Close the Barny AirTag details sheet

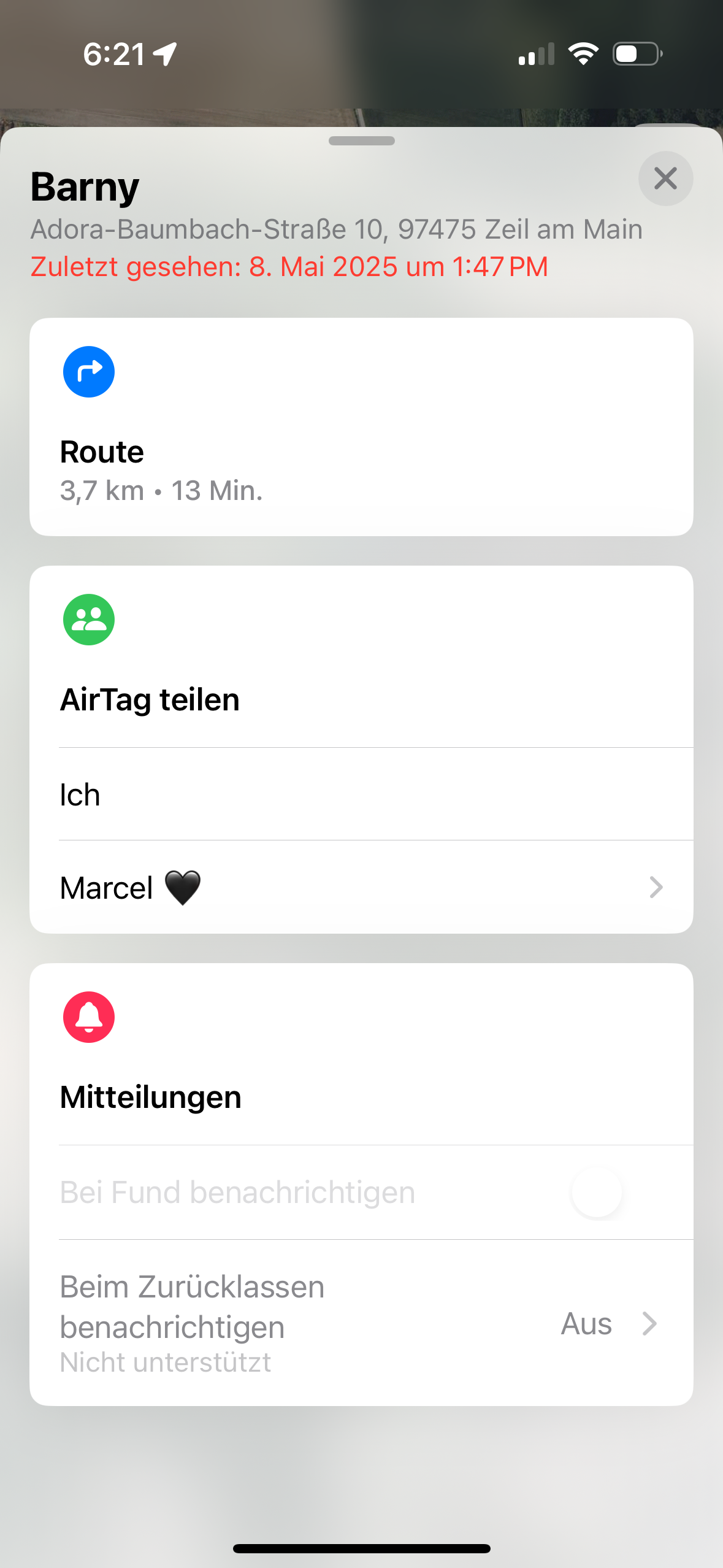tap(665, 179)
